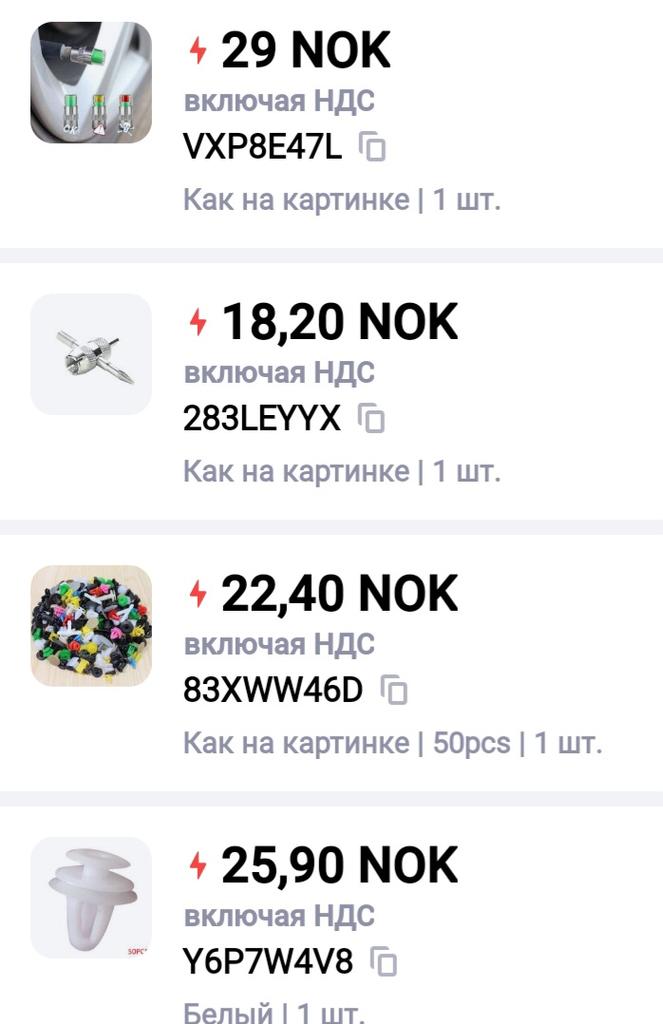Open the 25,90 NOK white clip item
The height and width of the screenshot is (1024, 663).
91,897
